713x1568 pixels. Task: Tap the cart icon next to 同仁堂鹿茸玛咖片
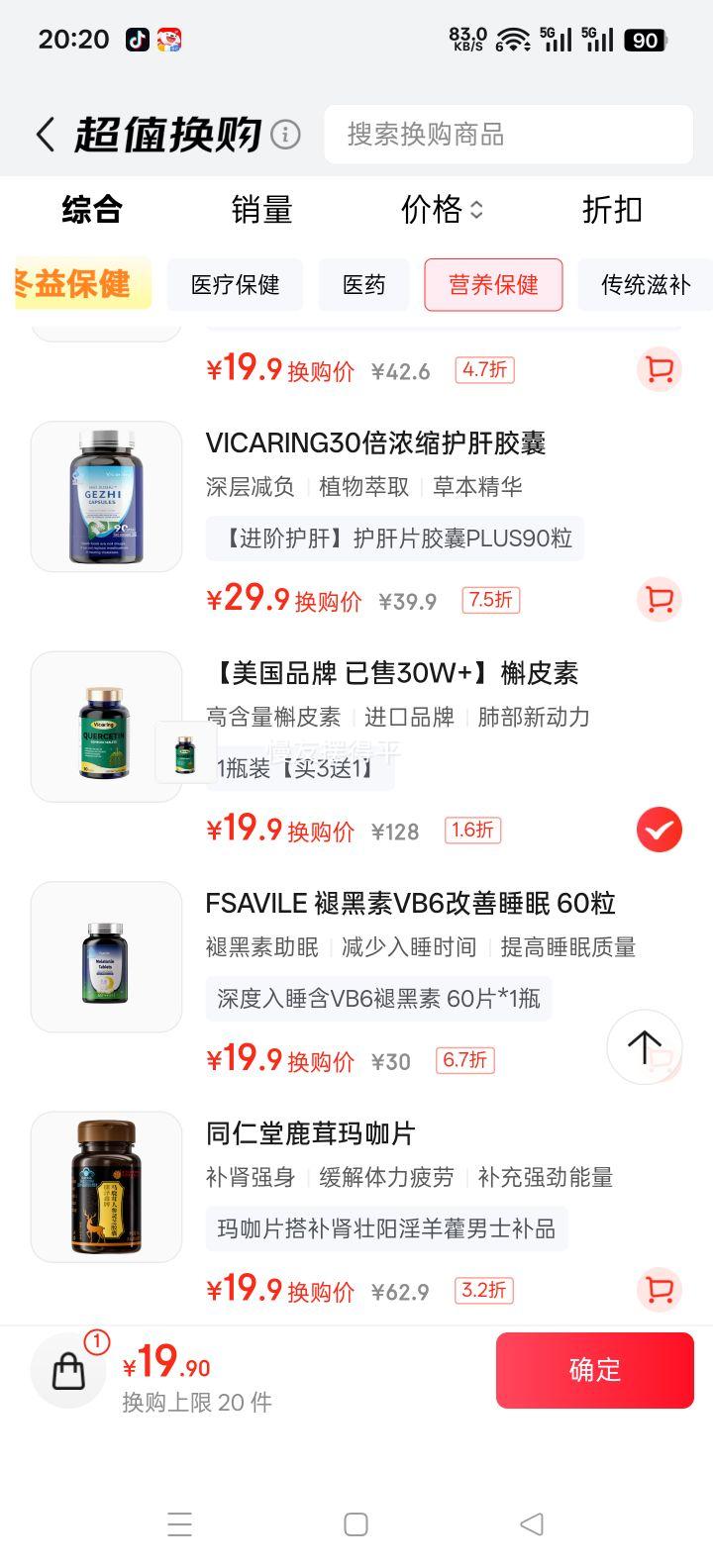659,1291
